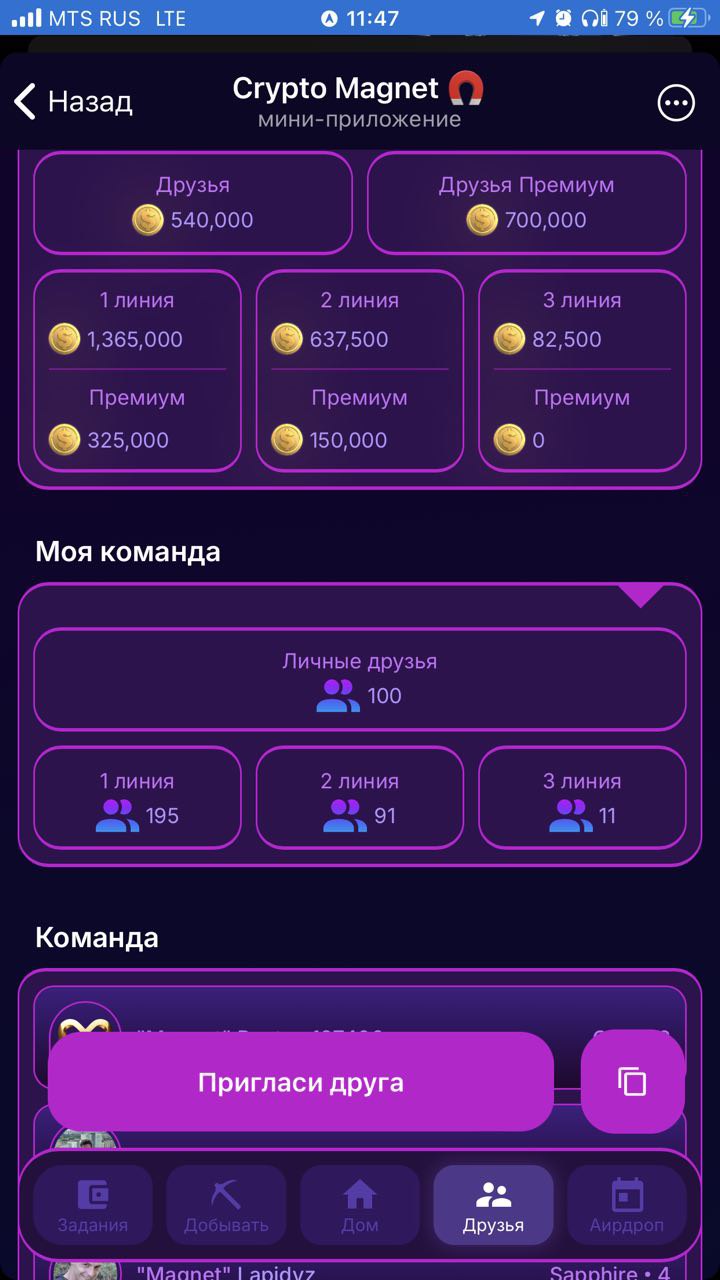Select the Друзья tab
720x1280 pixels.
coord(493,1205)
